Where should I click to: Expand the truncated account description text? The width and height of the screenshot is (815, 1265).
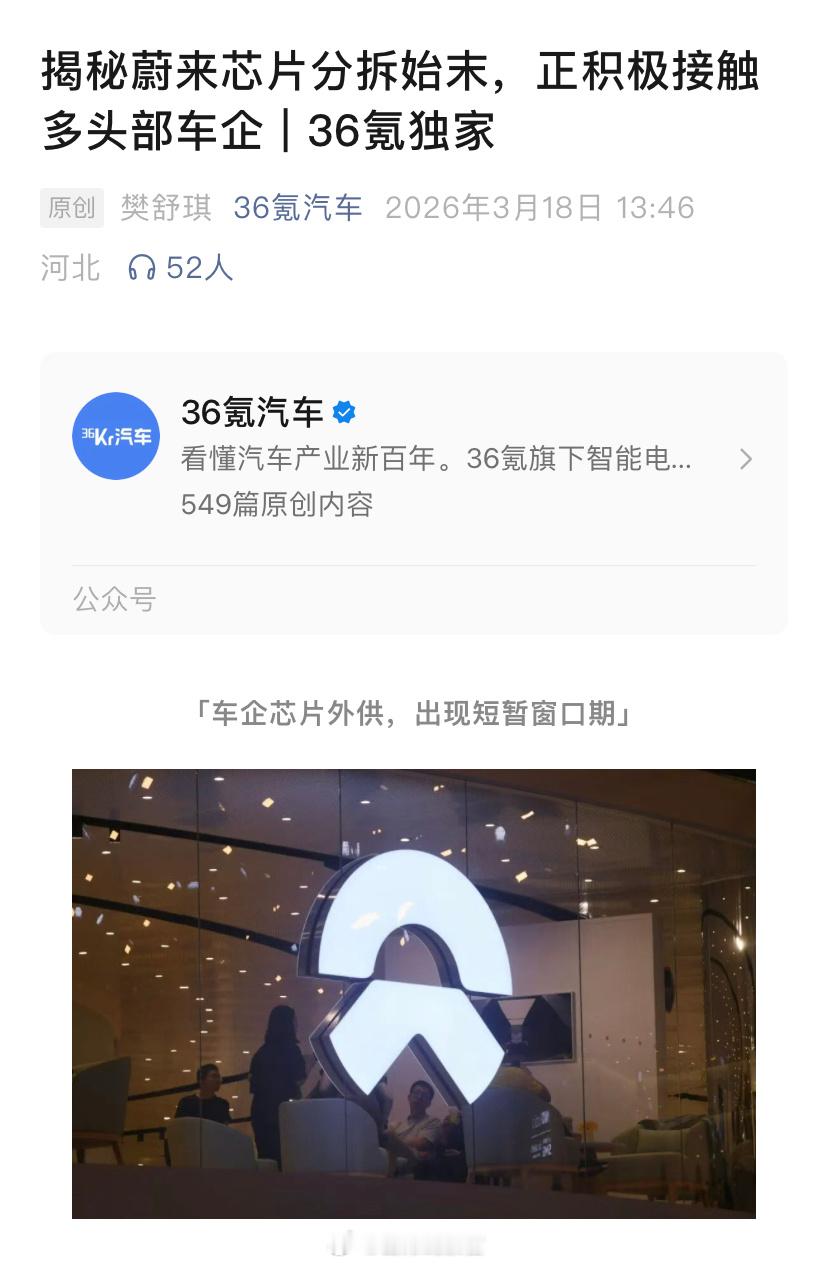[x=430, y=463]
